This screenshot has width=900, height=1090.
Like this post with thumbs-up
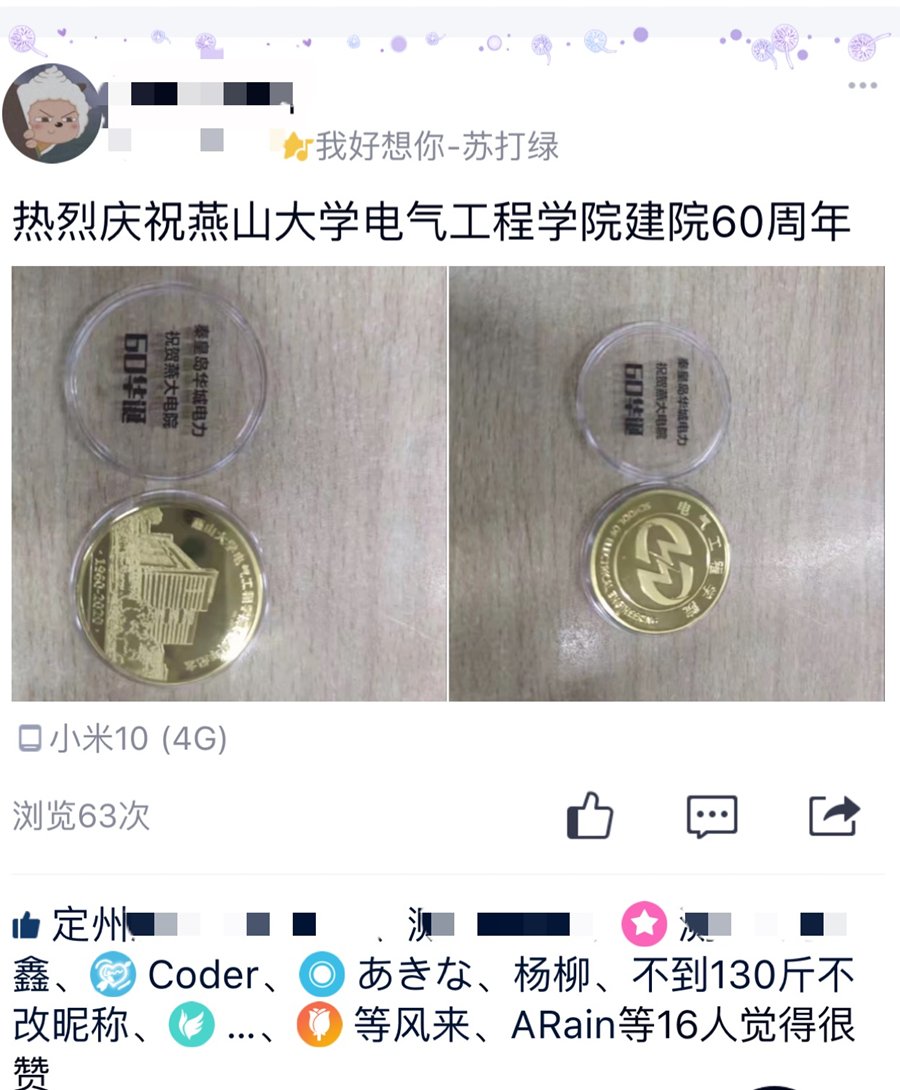click(589, 815)
